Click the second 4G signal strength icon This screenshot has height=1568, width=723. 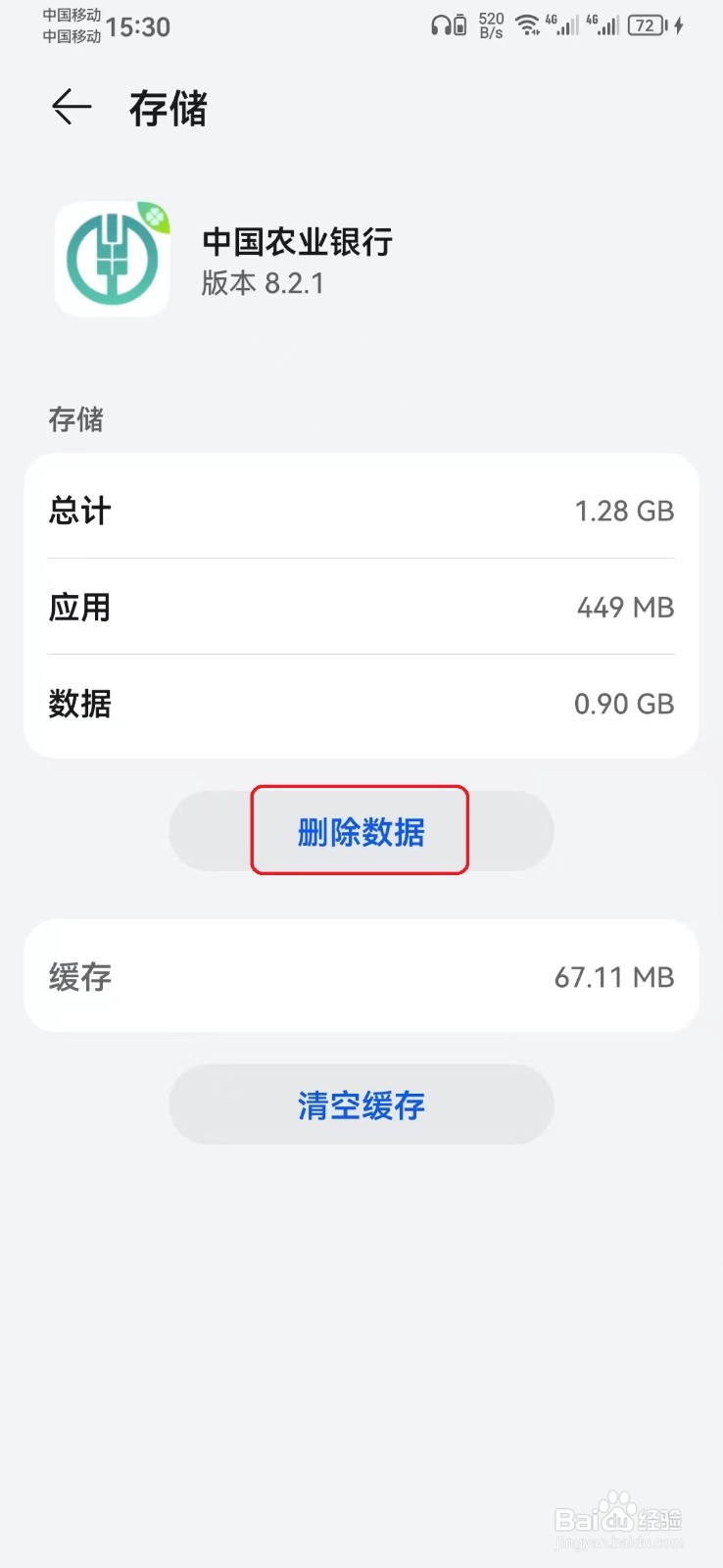click(x=604, y=25)
